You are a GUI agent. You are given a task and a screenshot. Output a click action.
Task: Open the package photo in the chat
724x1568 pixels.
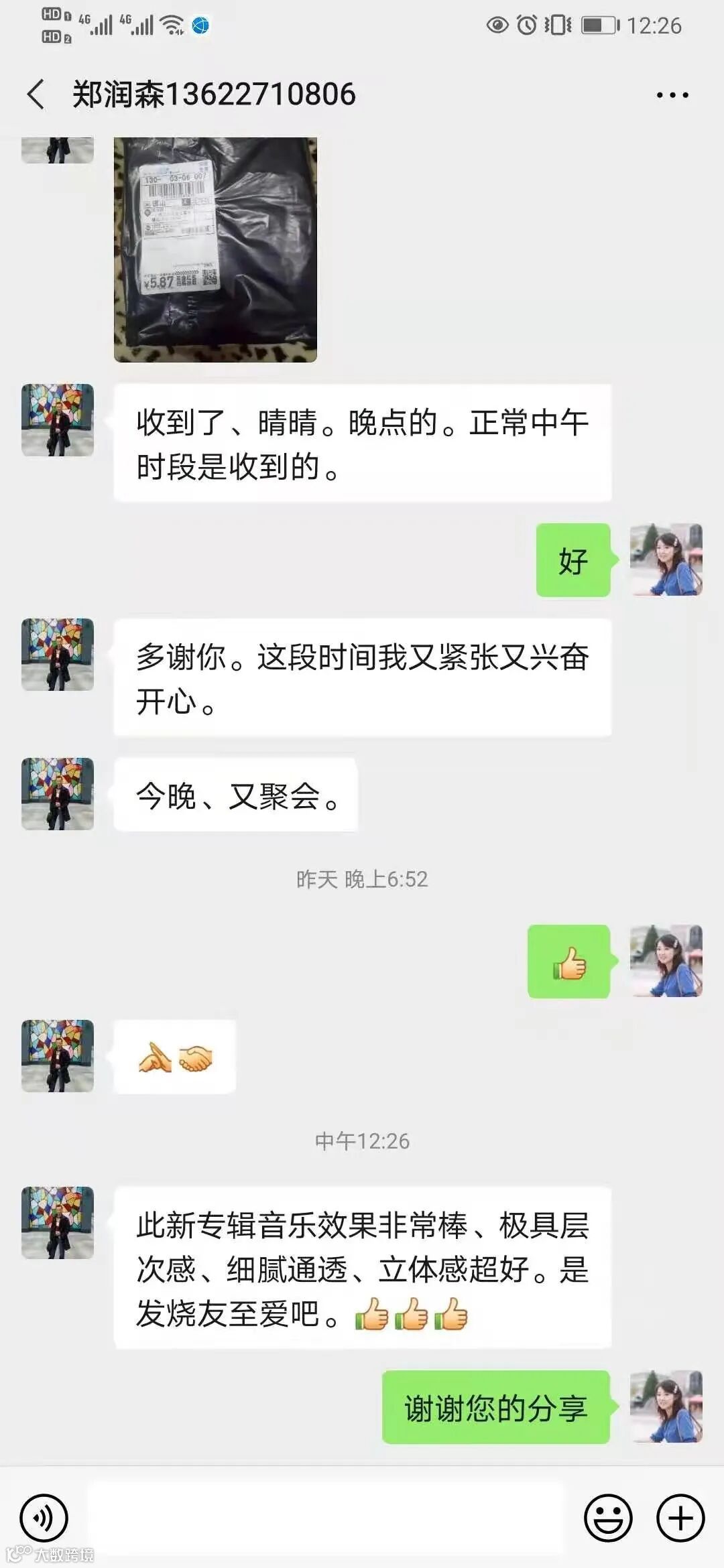(215, 249)
